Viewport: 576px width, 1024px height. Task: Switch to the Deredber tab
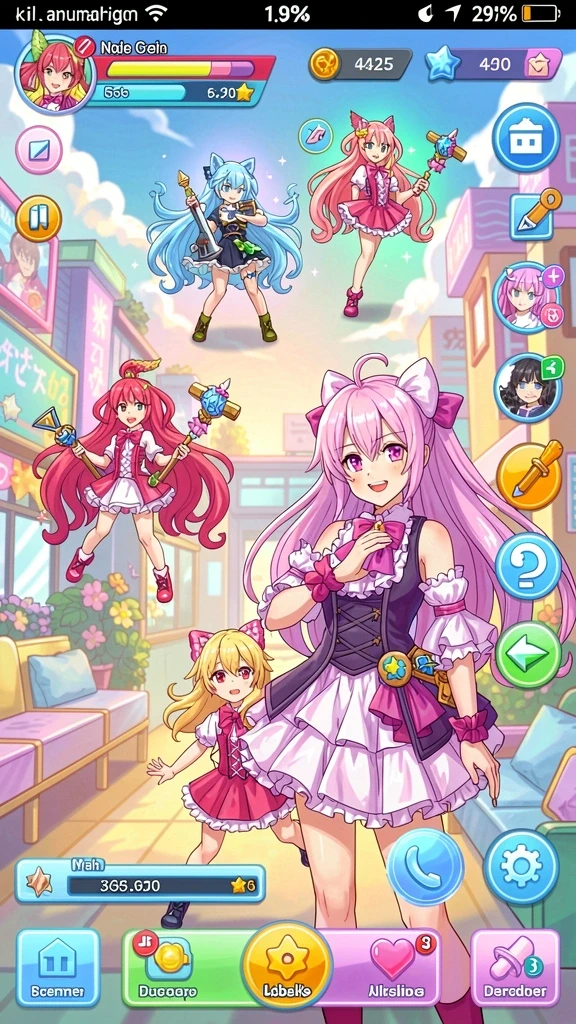pos(515,968)
